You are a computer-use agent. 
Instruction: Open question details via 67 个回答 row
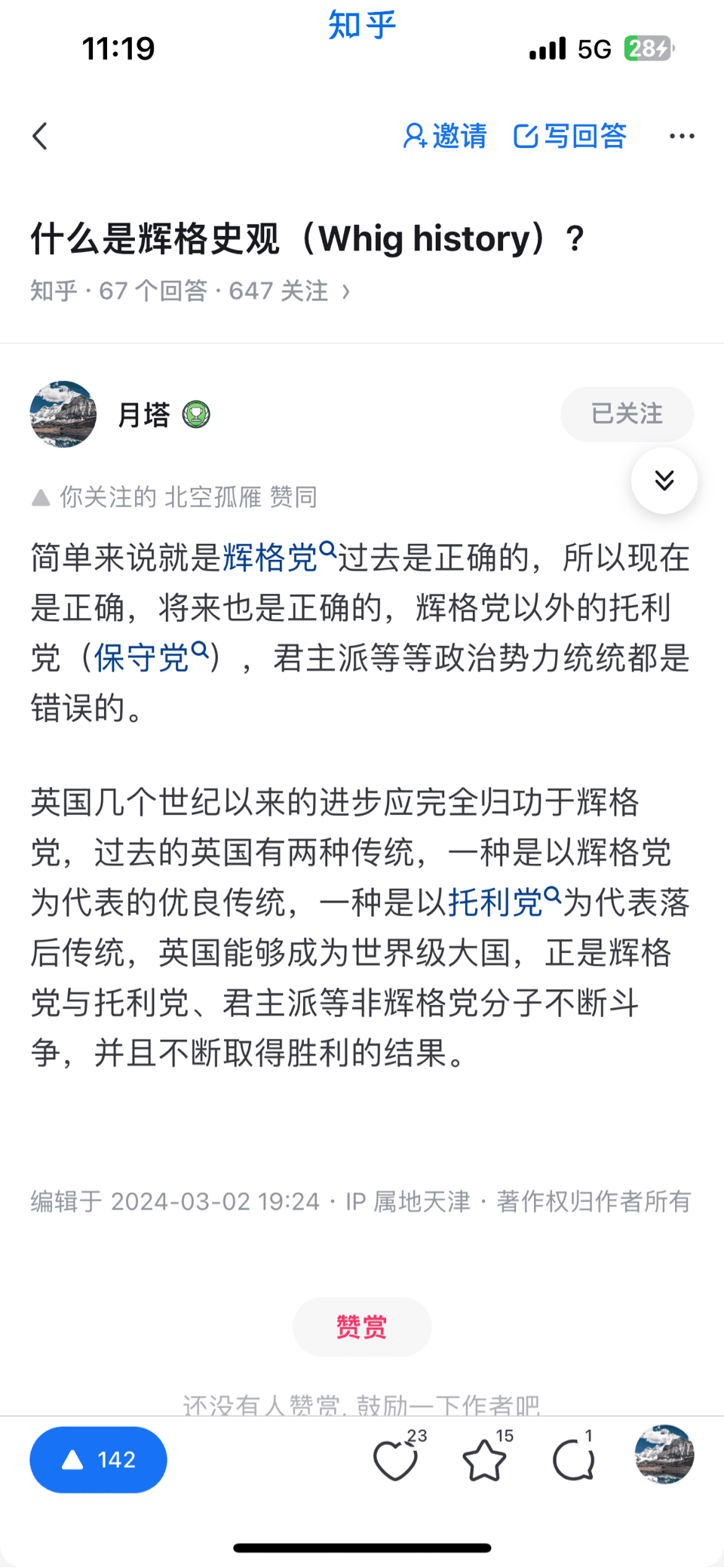190,291
